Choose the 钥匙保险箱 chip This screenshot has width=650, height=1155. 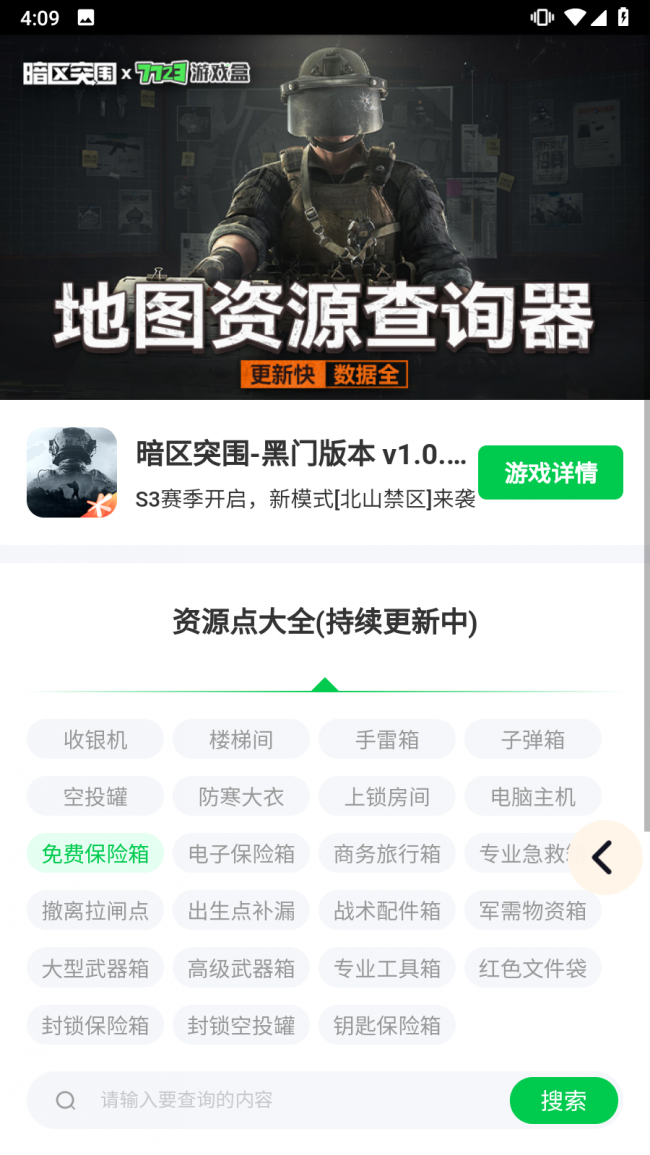tap(387, 1024)
